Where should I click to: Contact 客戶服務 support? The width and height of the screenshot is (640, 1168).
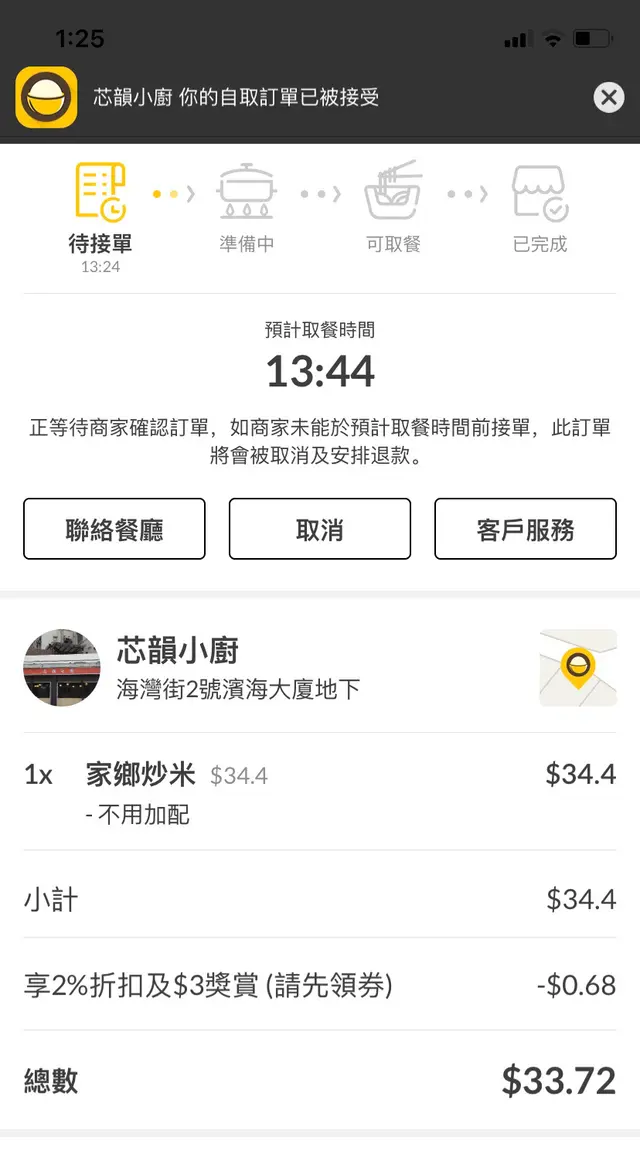525,529
